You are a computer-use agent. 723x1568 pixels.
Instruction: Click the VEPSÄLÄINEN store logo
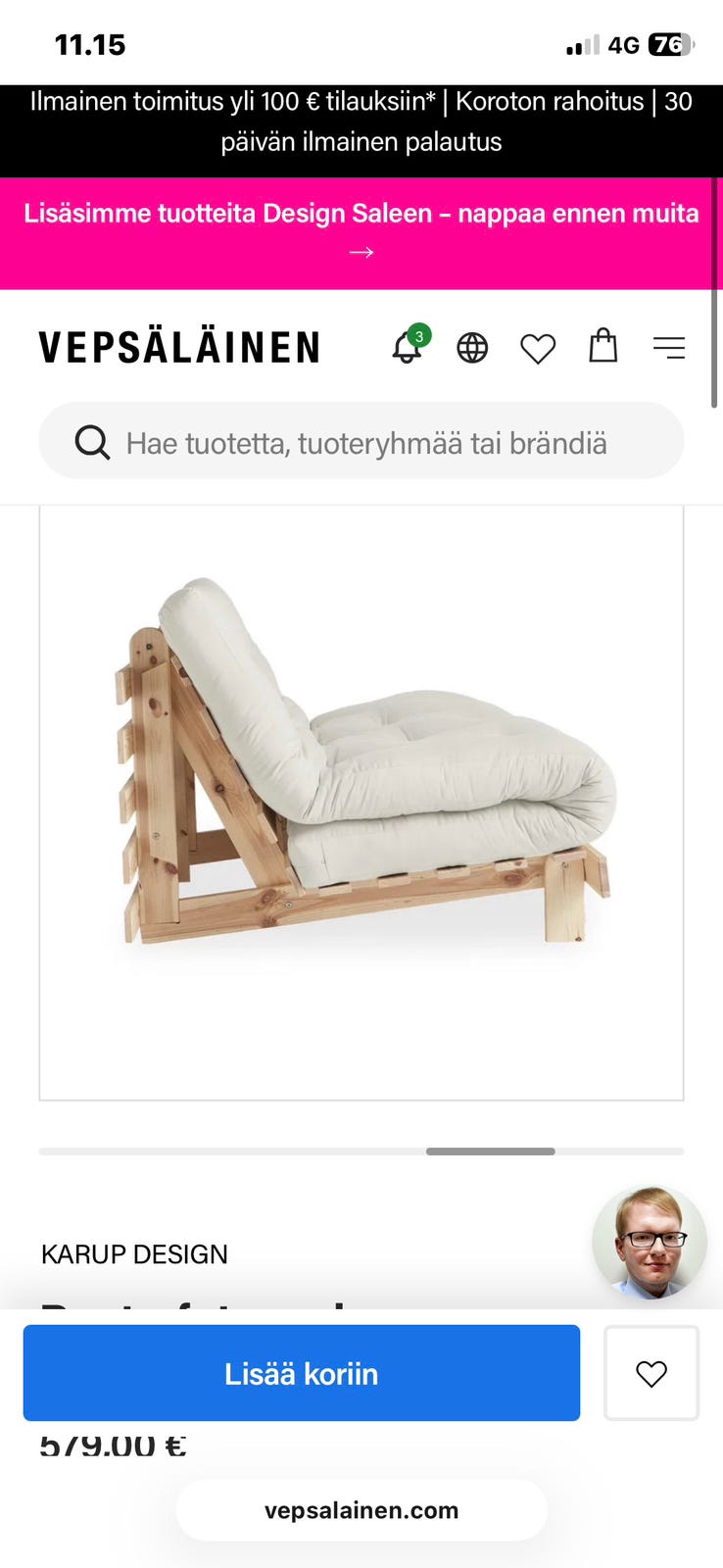(179, 346)
